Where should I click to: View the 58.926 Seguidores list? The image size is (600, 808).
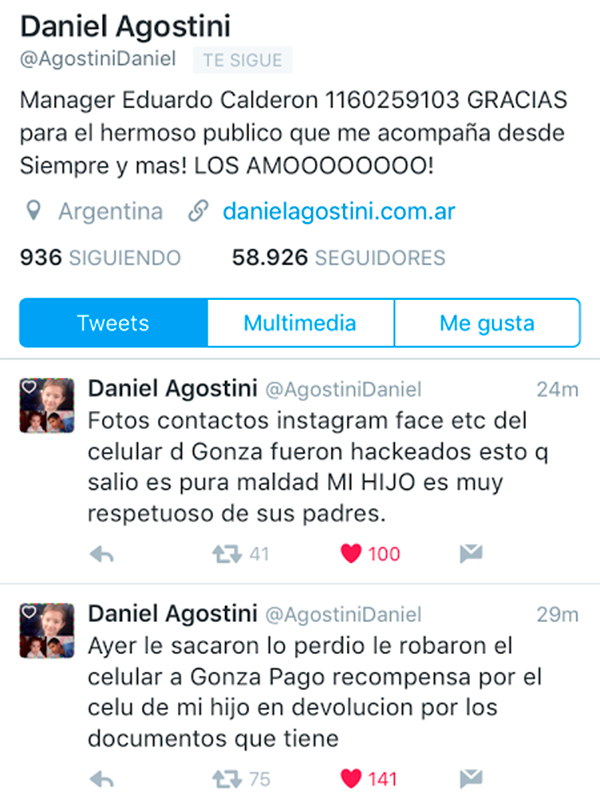(x=338, y=258)
